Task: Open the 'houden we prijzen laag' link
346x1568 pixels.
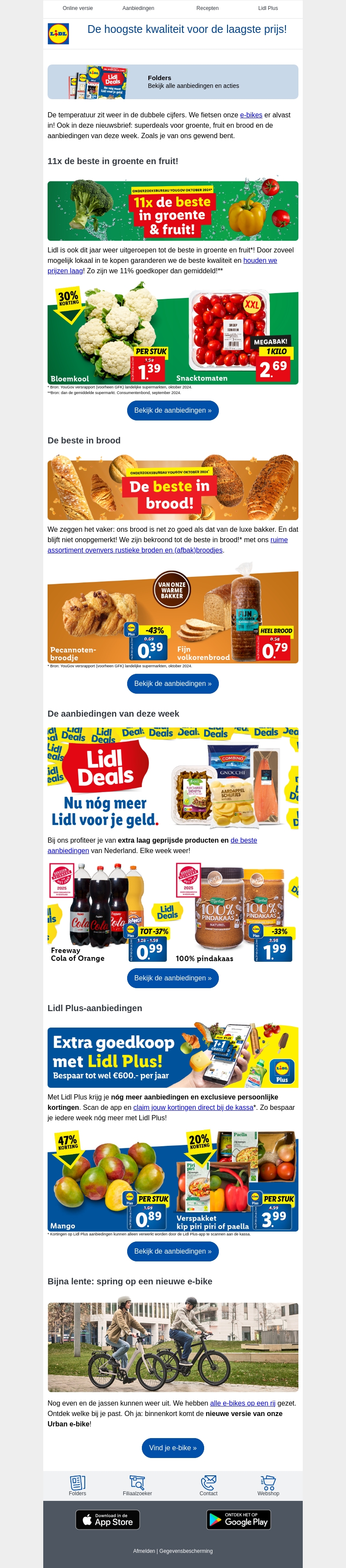Action: tap(259, 261)
